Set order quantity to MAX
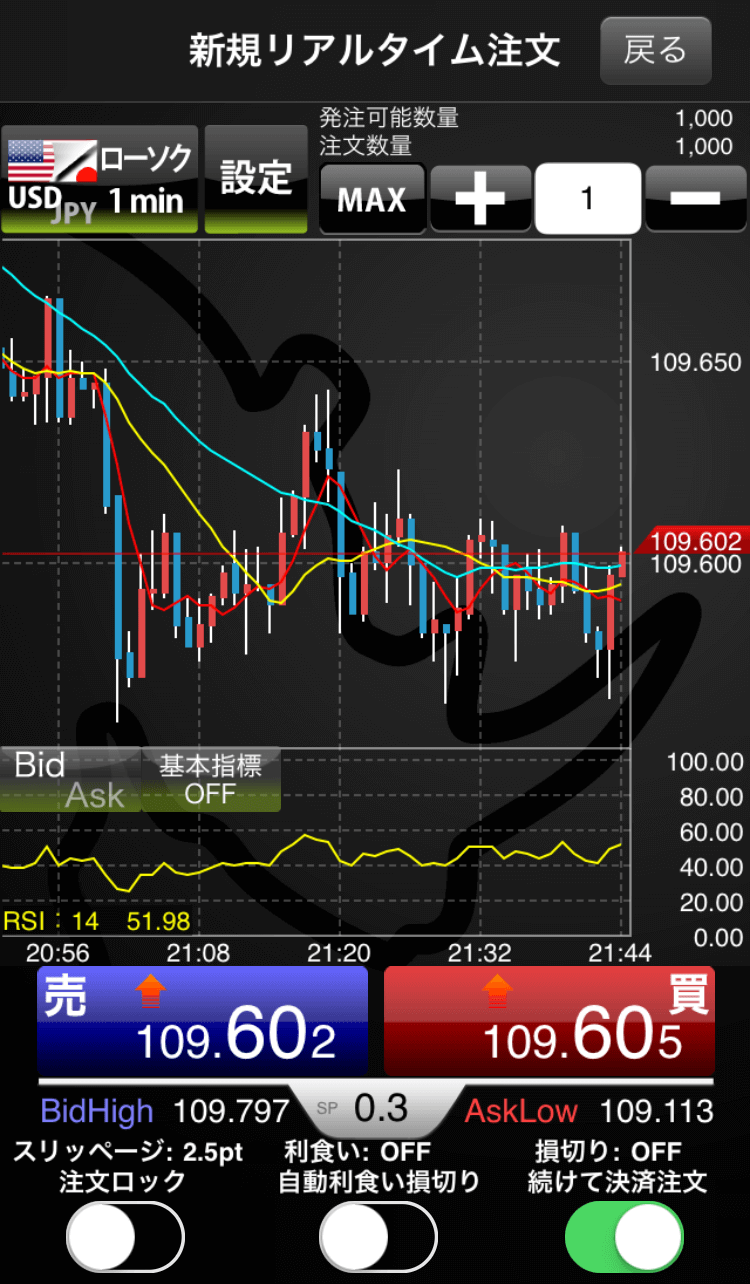Image resolution: width=750 pixels, height=1284 pixels. (372, 199)
